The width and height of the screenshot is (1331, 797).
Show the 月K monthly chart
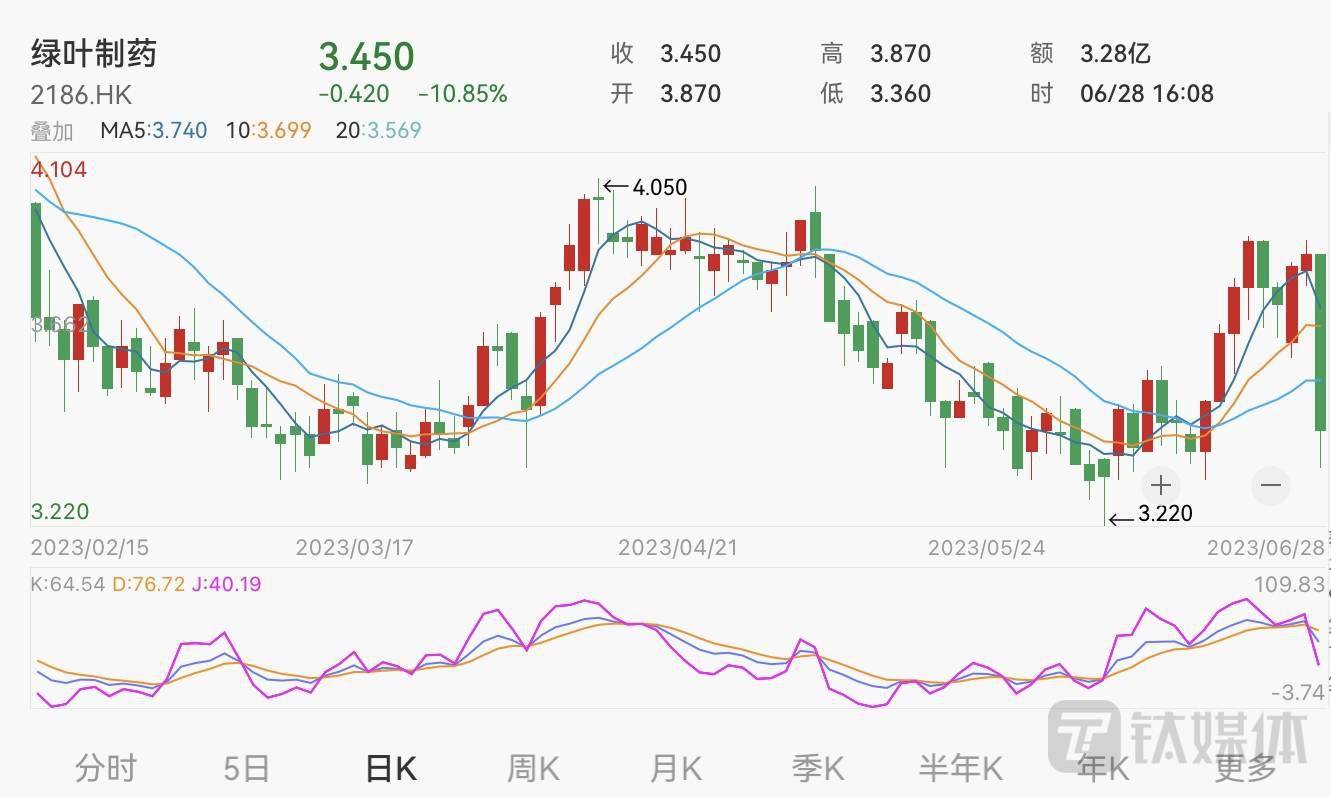coord(676,769)
